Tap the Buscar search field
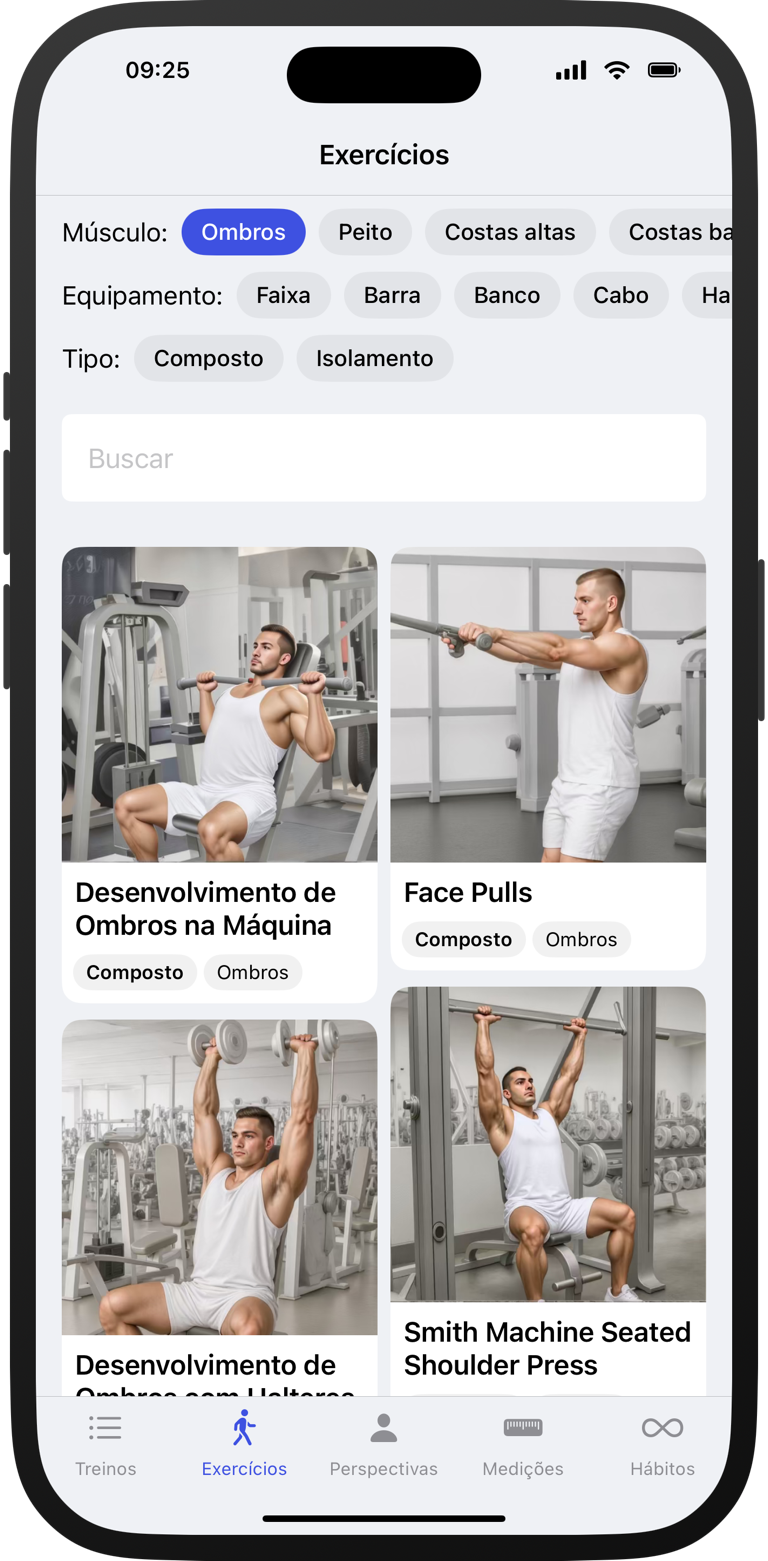The image size is (768, 1561). [384, 458]
